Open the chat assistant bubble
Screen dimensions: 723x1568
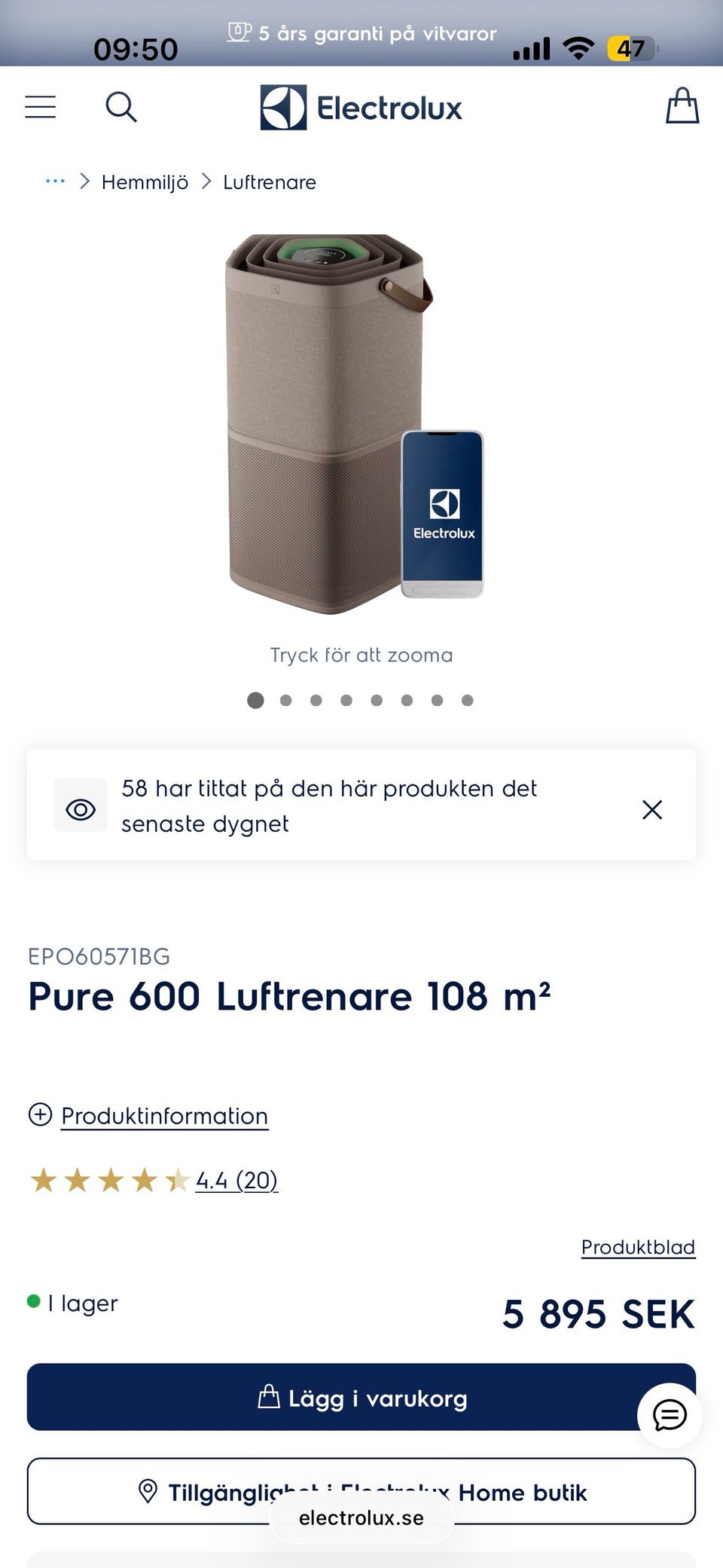coord(667,1416)
